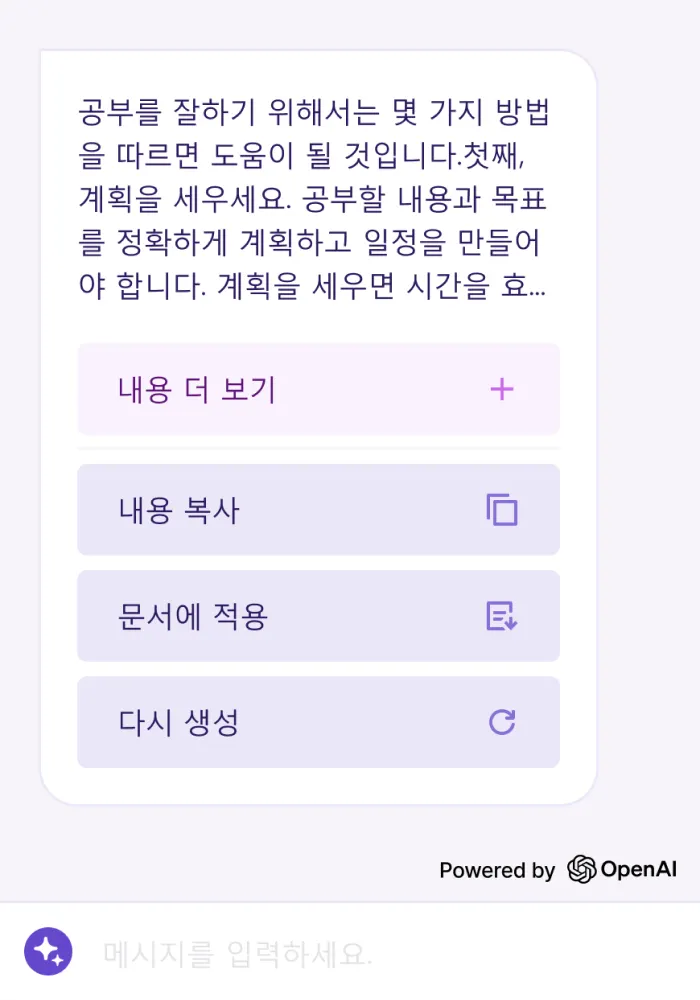Image resolution: width=700 pixels, height=1000 pixels.
Task: Expand the response with 내용 더 보기
Action: click(318, 390)
